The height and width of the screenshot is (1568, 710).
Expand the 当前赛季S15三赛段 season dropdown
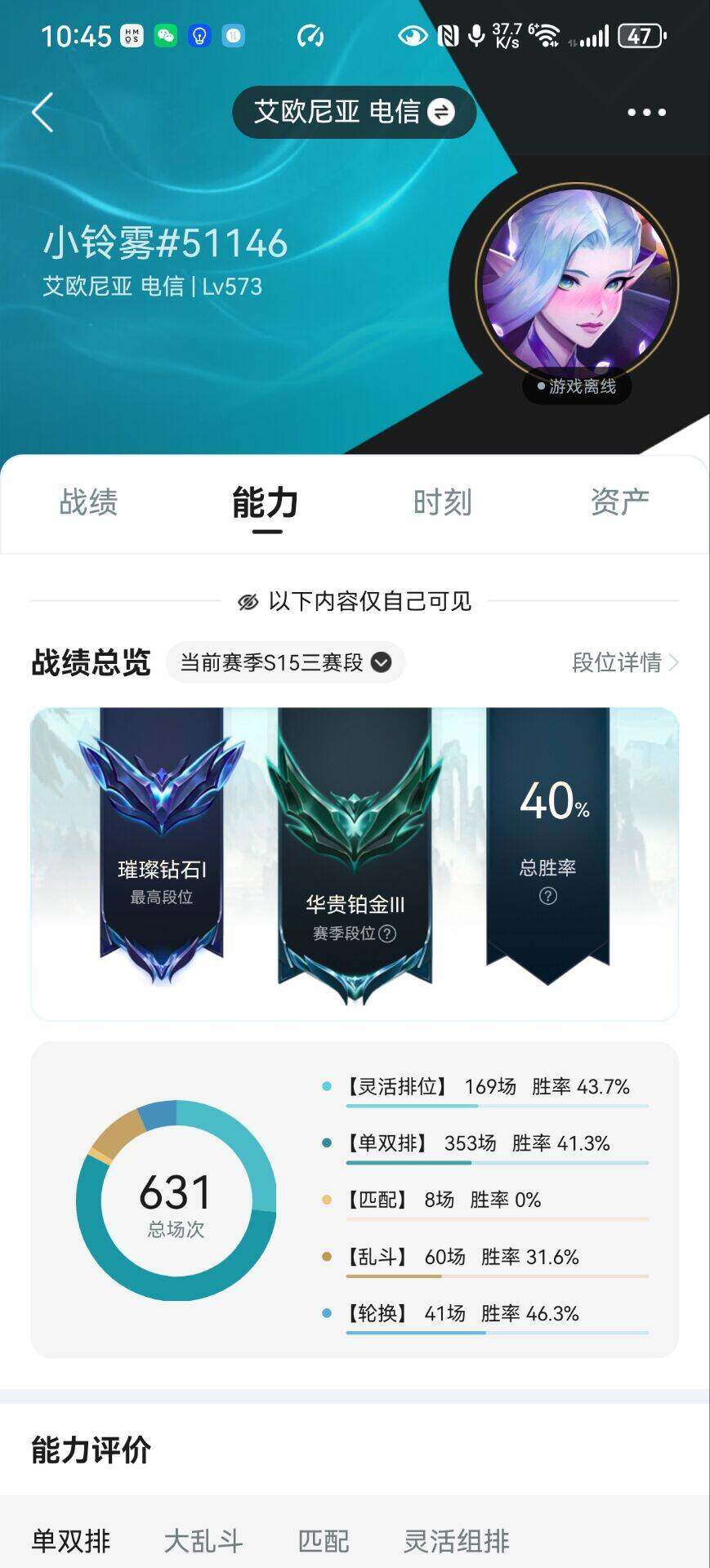tap(285, 662)
